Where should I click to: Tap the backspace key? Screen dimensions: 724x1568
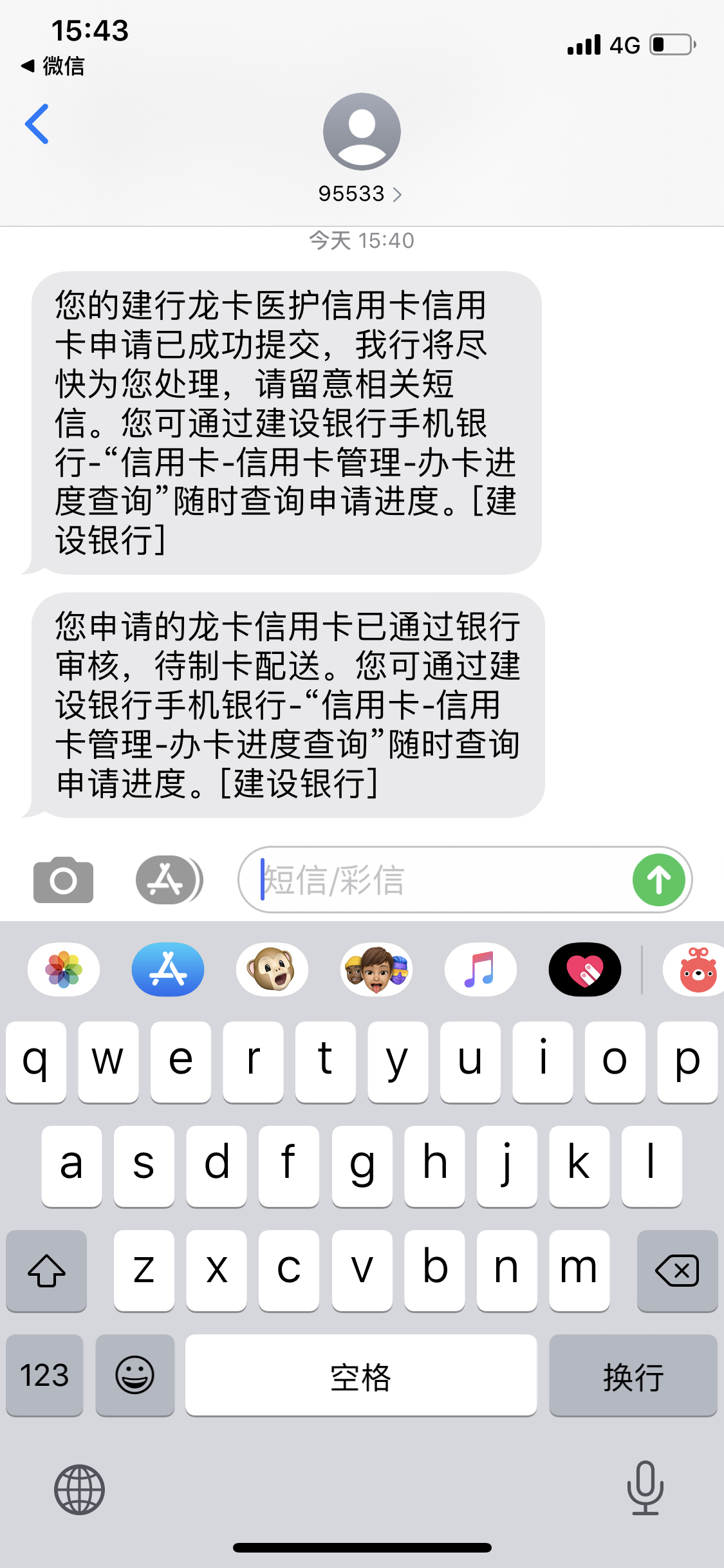(677, 1271)
